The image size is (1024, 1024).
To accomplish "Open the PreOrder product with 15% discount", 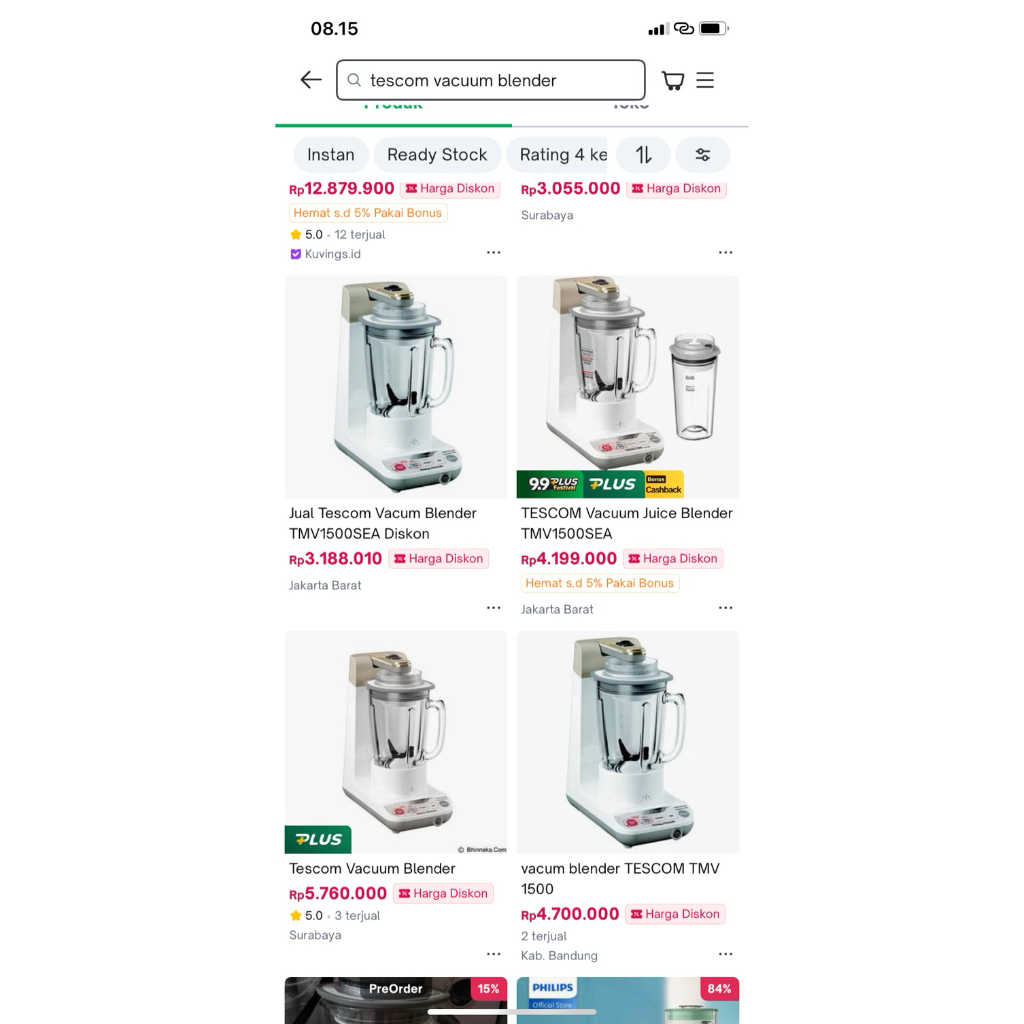I will pos(395,1000).
